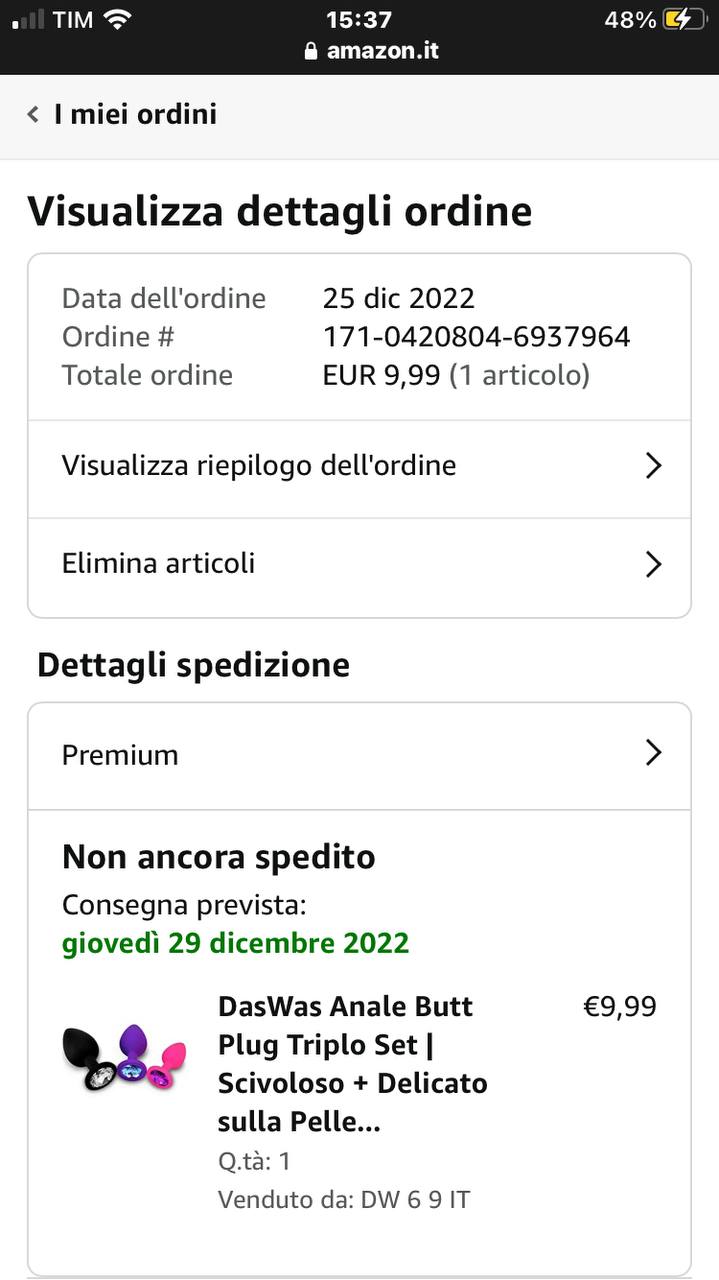The width and height of the screenshot is (719, 1280).
Task: Open the DasWas product title link
Action: tap(352, 1063)
